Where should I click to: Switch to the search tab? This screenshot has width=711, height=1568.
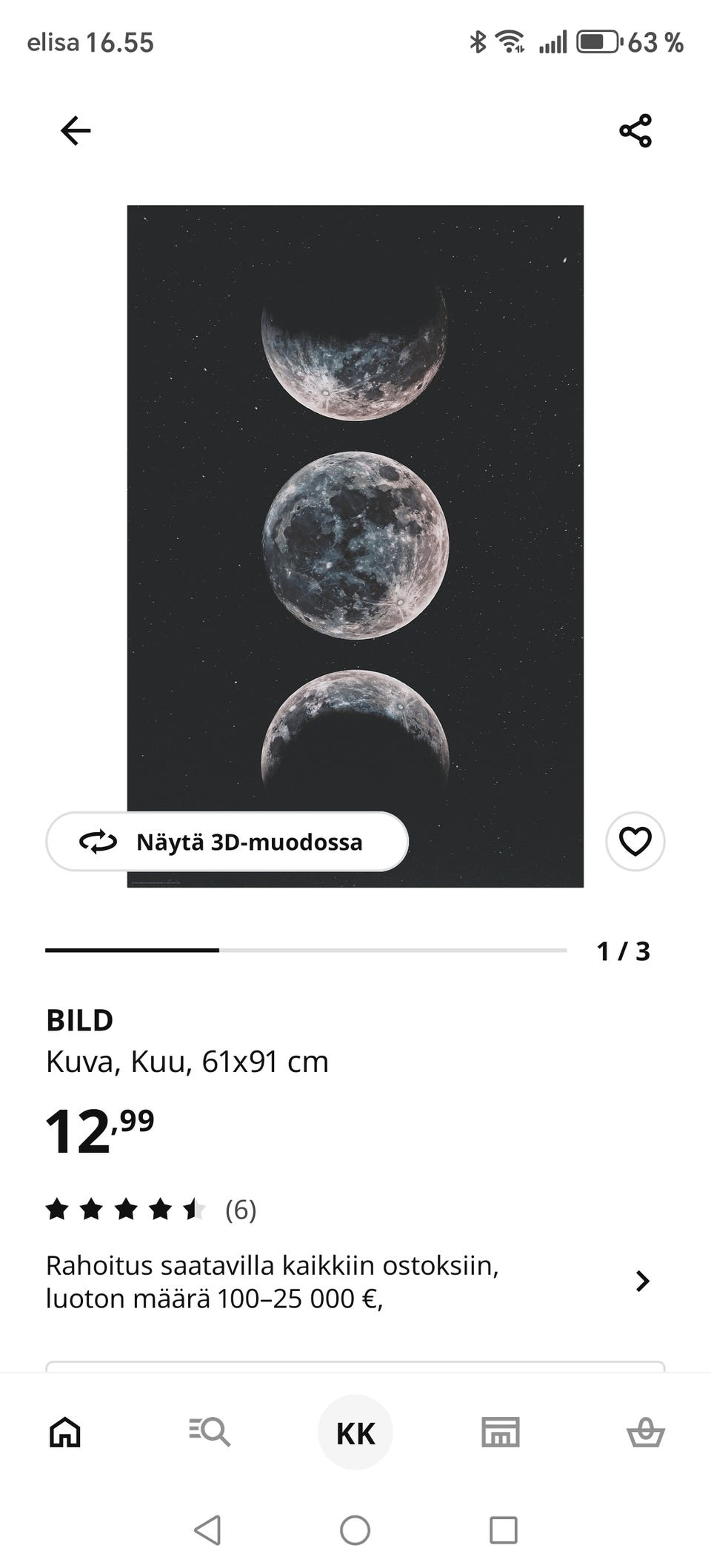[x=210, y=1432]
